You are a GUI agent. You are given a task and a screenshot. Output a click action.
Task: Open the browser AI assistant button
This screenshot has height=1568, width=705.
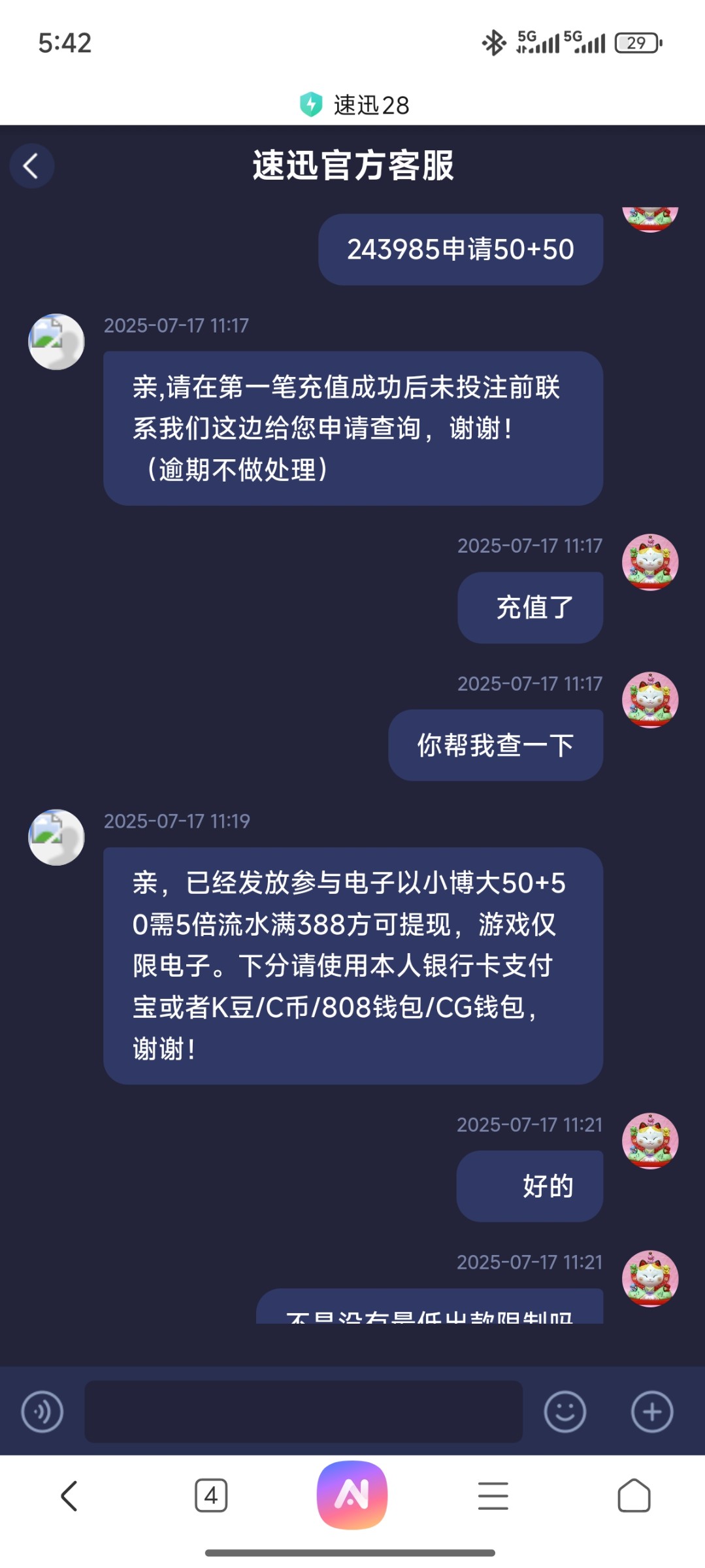tap(352, 1495)
